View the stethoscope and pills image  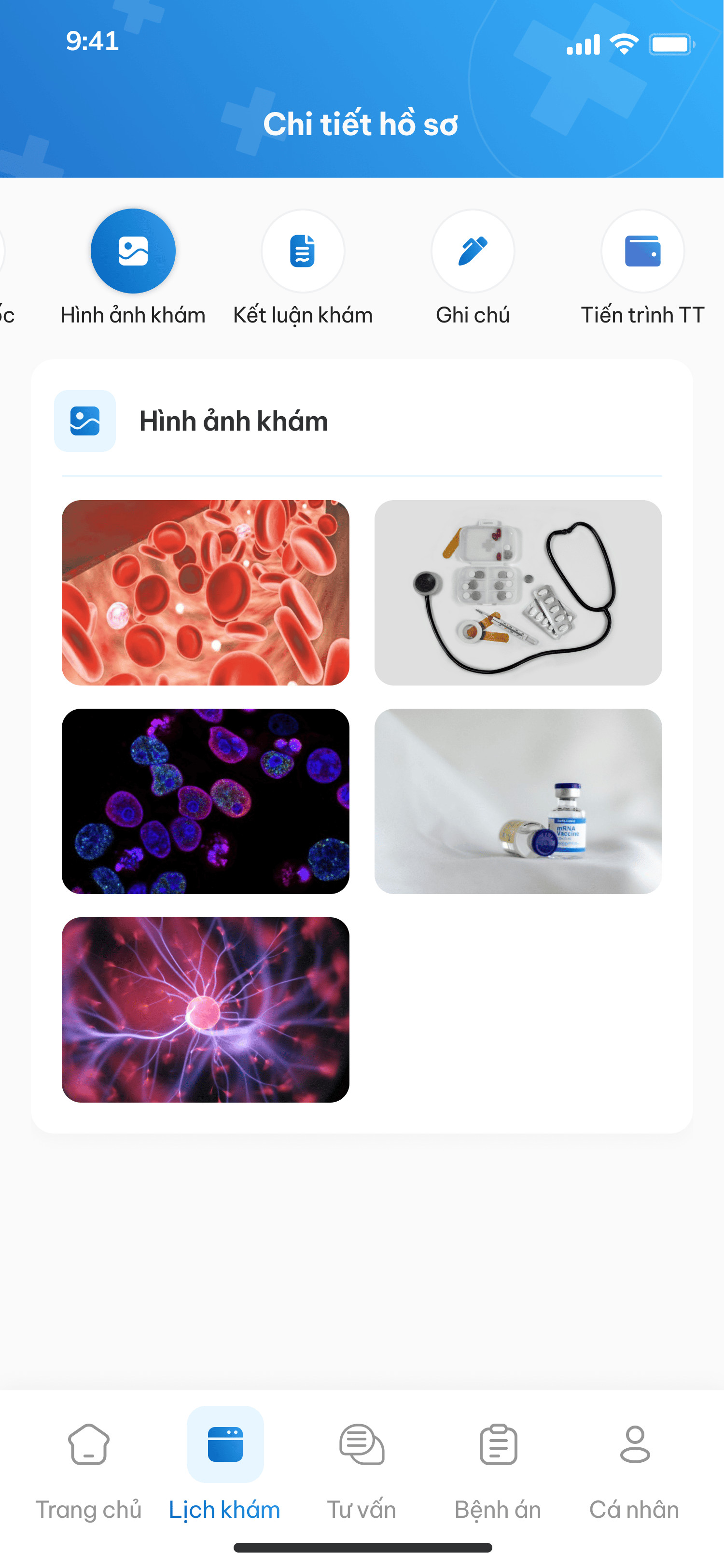click(x=518, y=592)
